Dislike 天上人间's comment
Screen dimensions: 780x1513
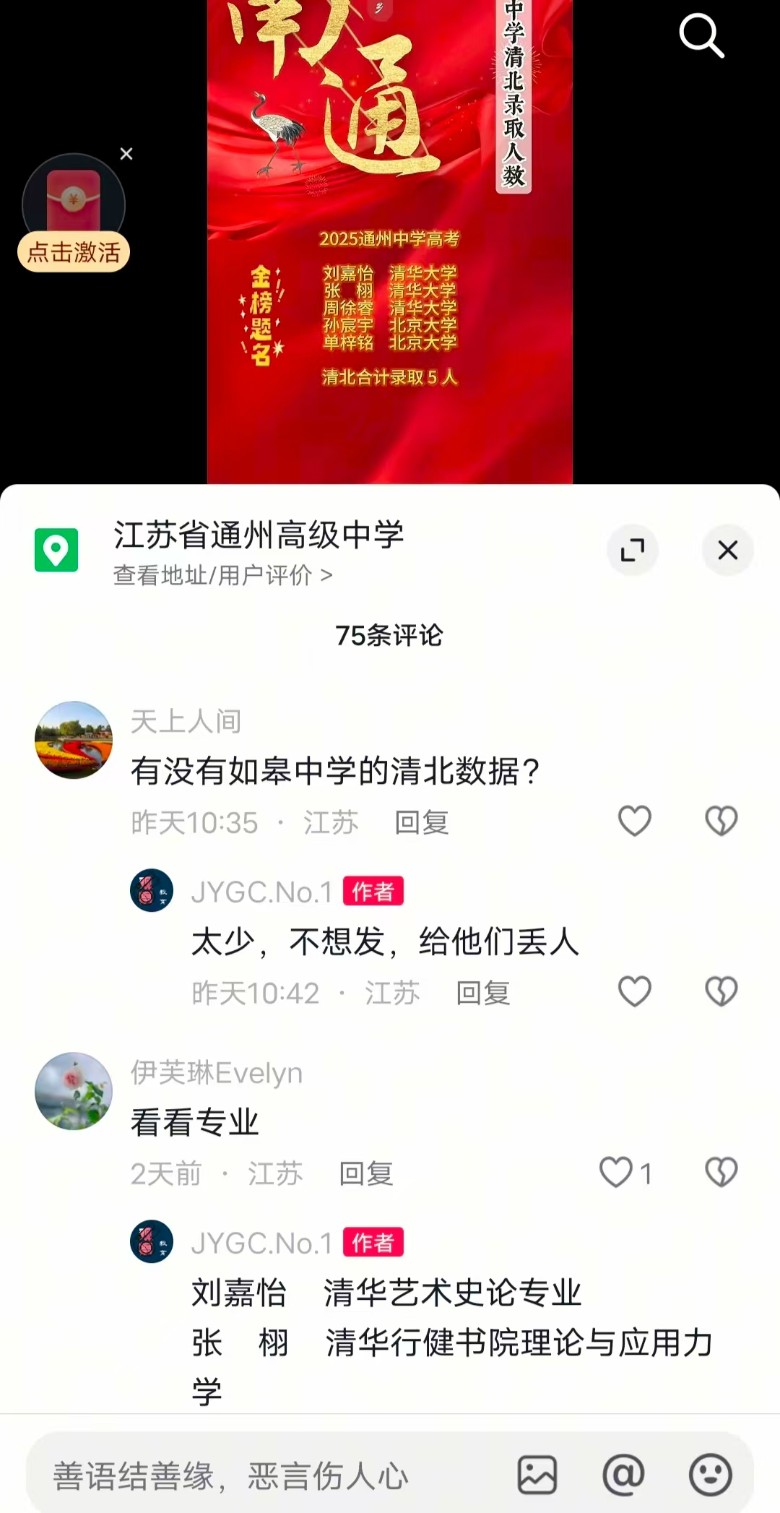(721, 821)
